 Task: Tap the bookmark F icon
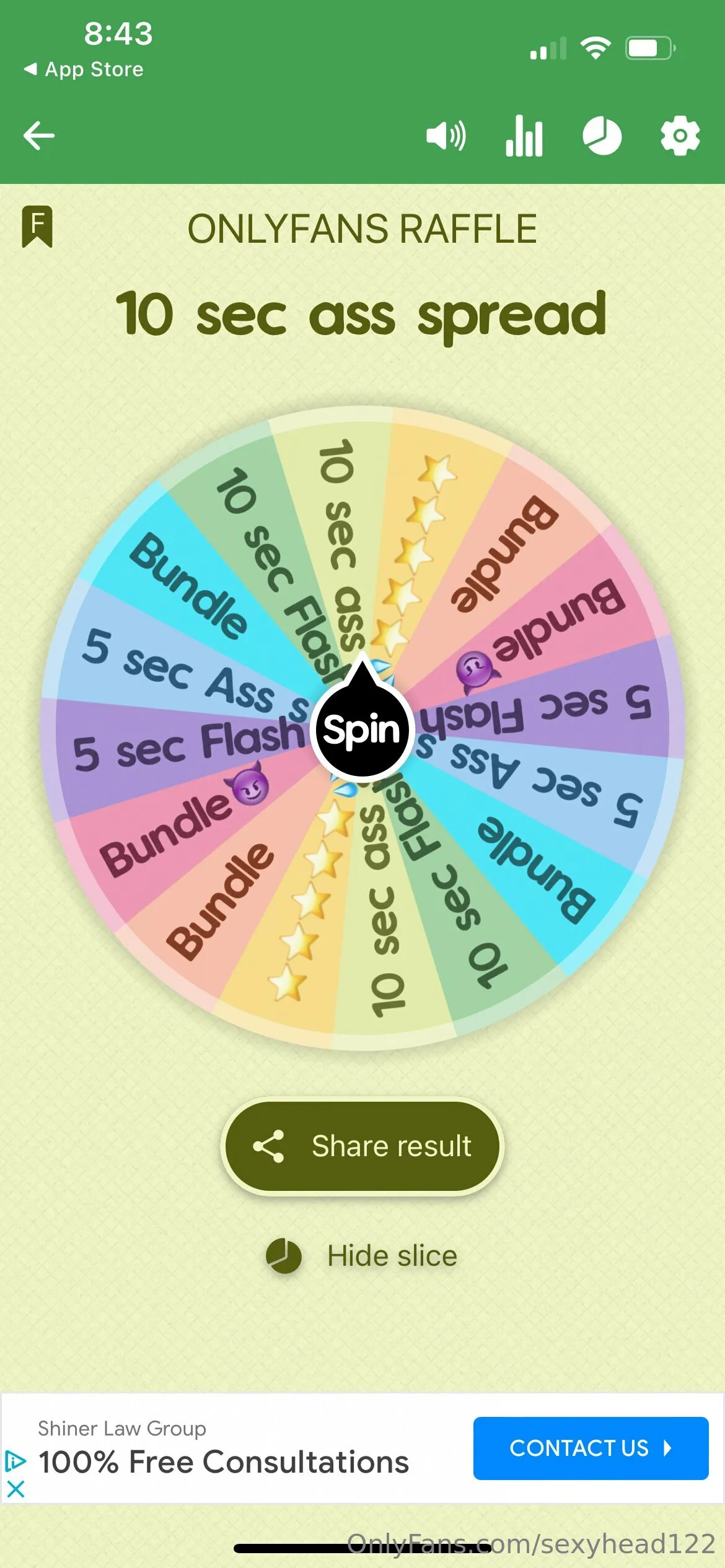click(x=37, y=227)
